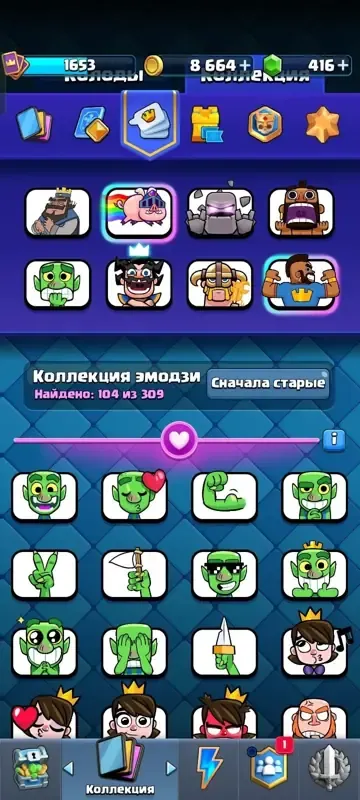Image resolution: width=360 pixels, height=800 pixels.
Task: Tap the screaming Hog Rider emote slot
Action: click(301, 211)
